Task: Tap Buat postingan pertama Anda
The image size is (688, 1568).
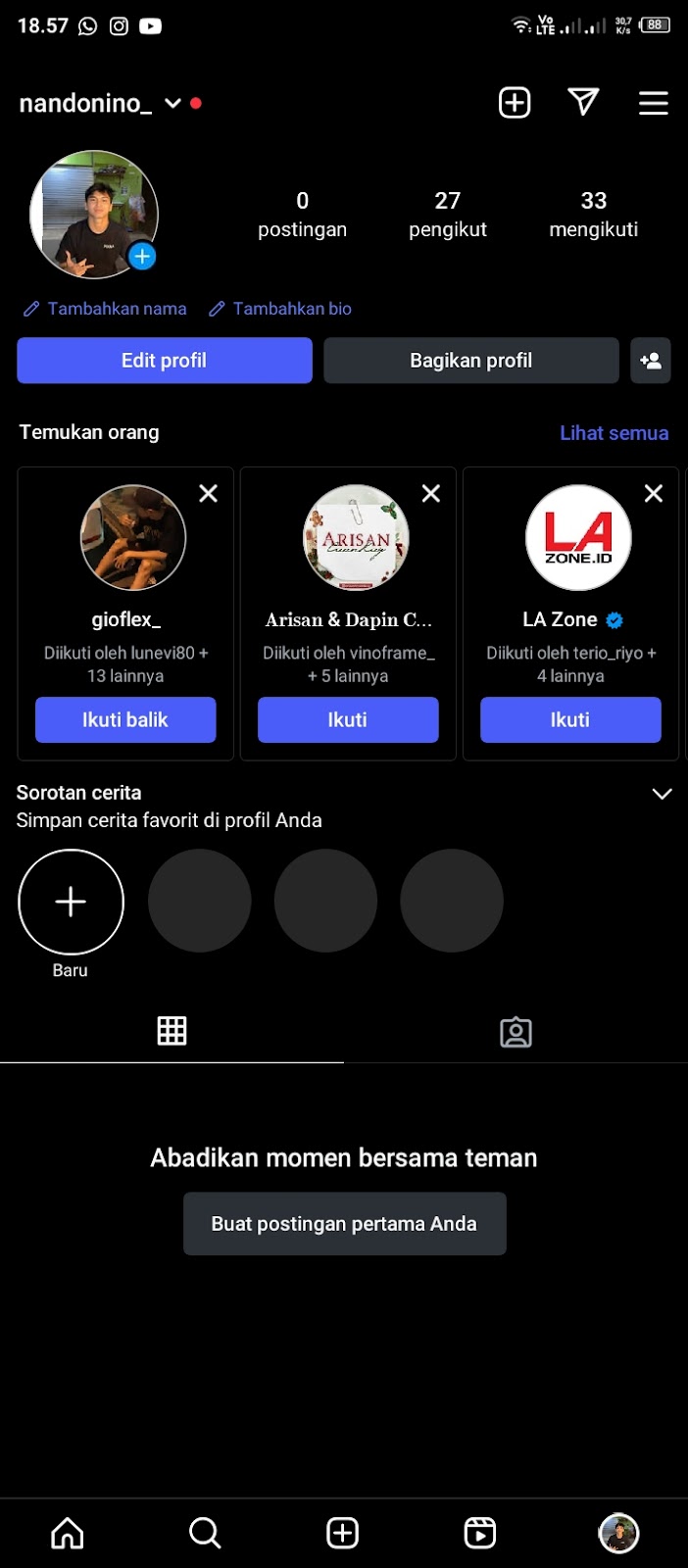Action: tap(344, 1224)
